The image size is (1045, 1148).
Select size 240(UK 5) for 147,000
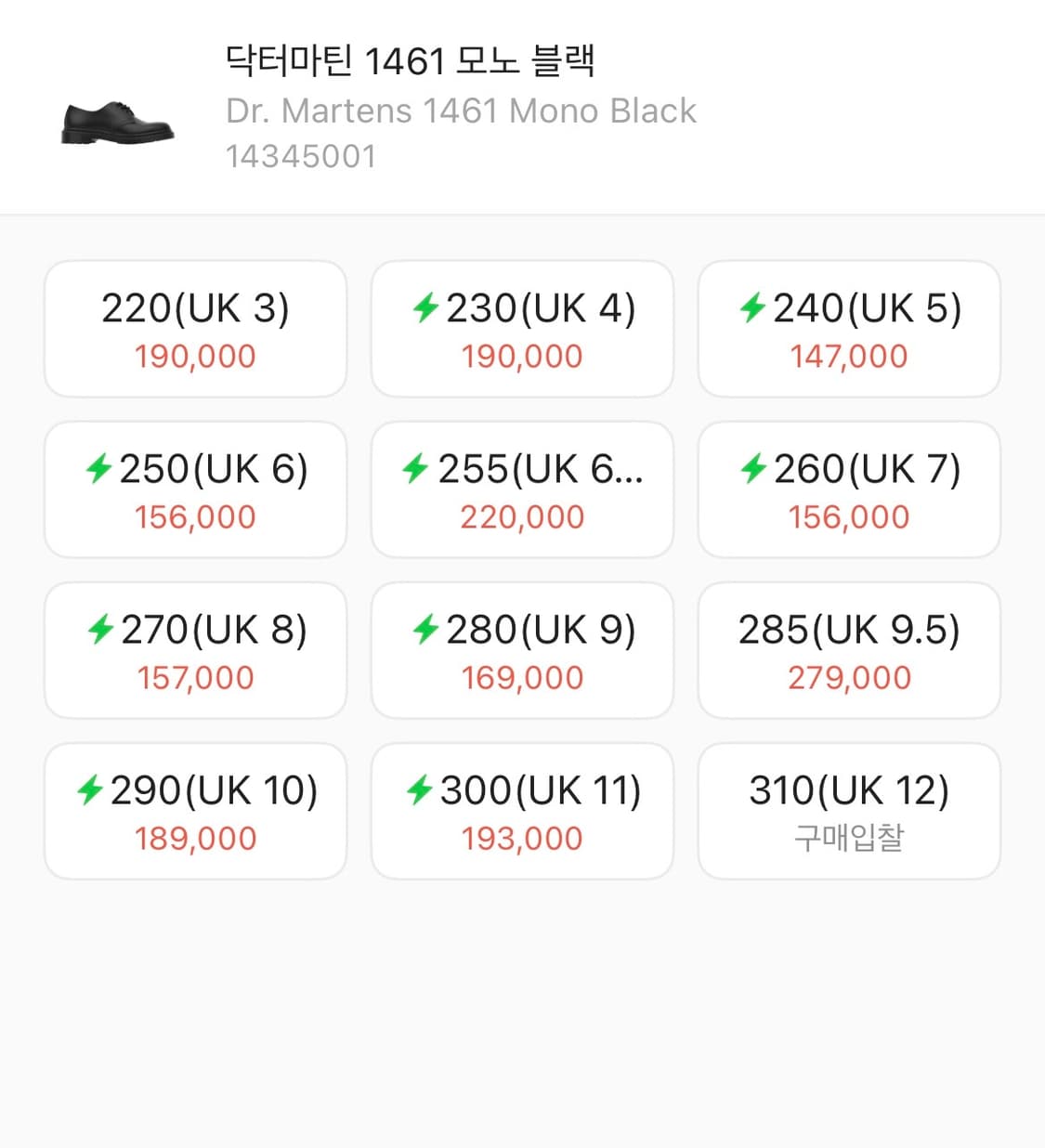click(849, 328)
